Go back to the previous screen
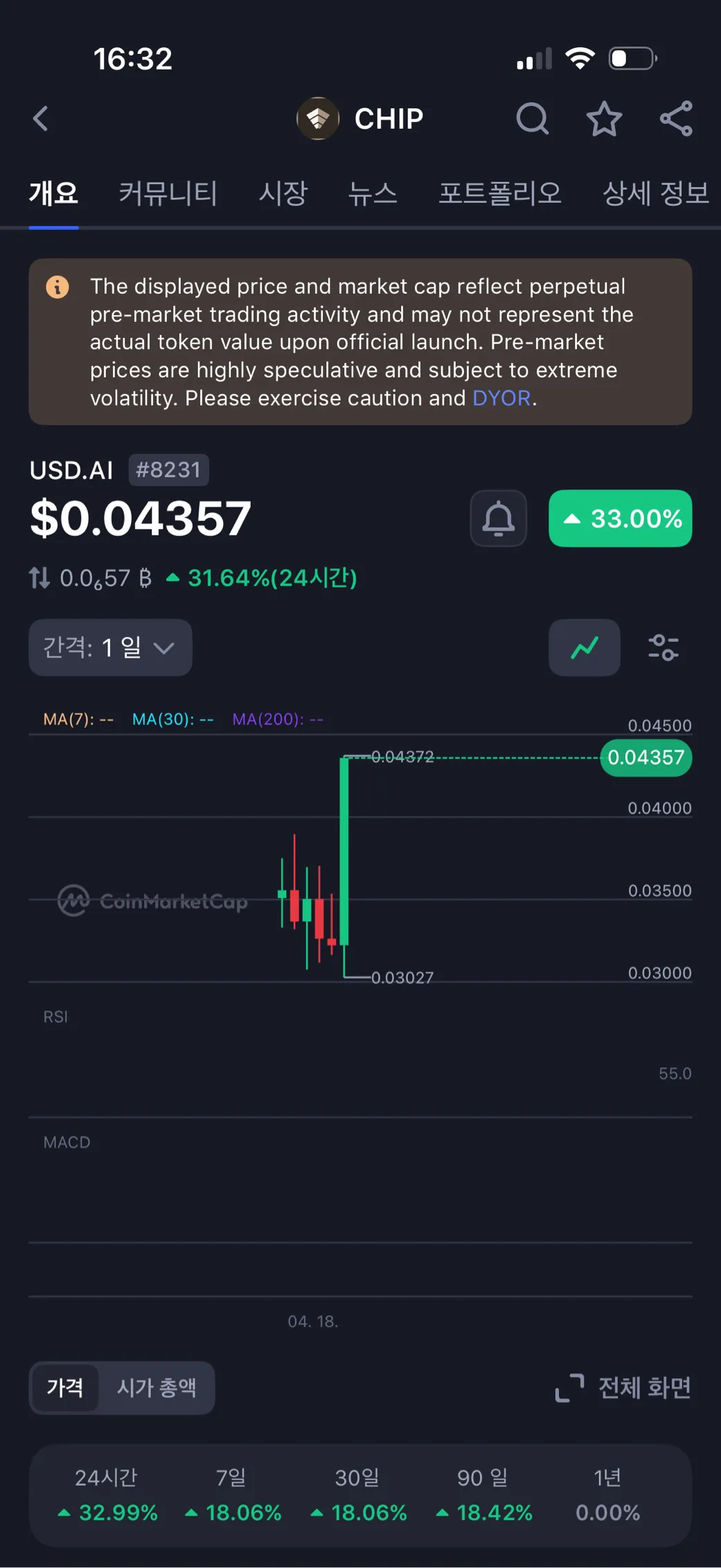Screen dimensions: 721x1568 point(41,118)
